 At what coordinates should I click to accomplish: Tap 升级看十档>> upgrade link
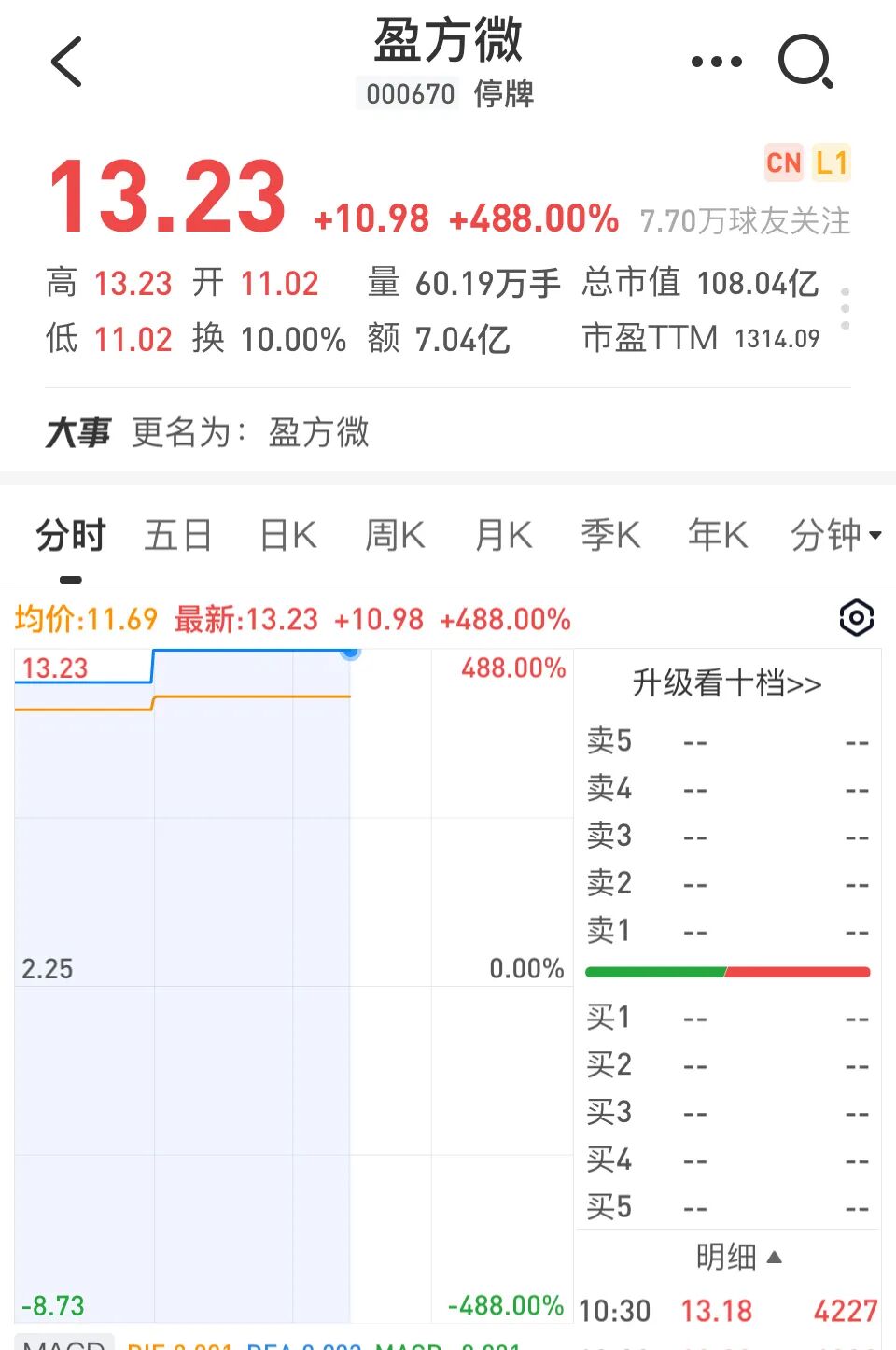click(727, 683)
